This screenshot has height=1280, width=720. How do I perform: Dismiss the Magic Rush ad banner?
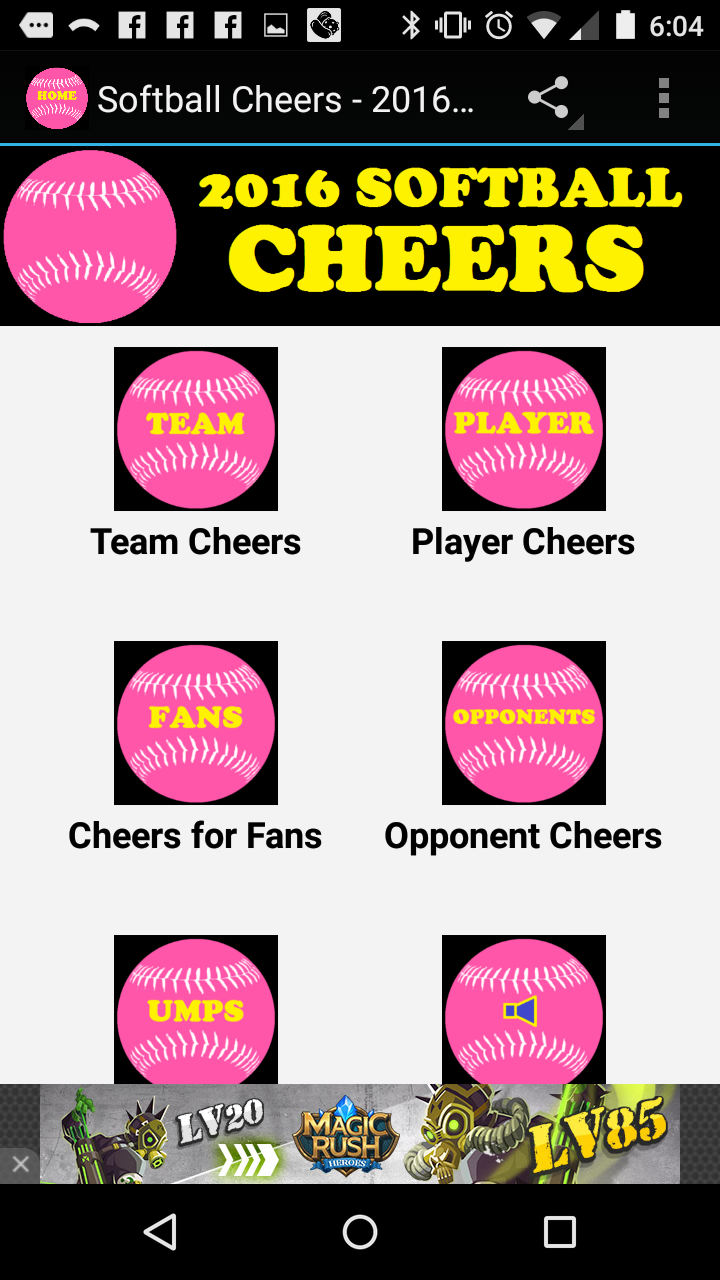(x=21, y=1163)
